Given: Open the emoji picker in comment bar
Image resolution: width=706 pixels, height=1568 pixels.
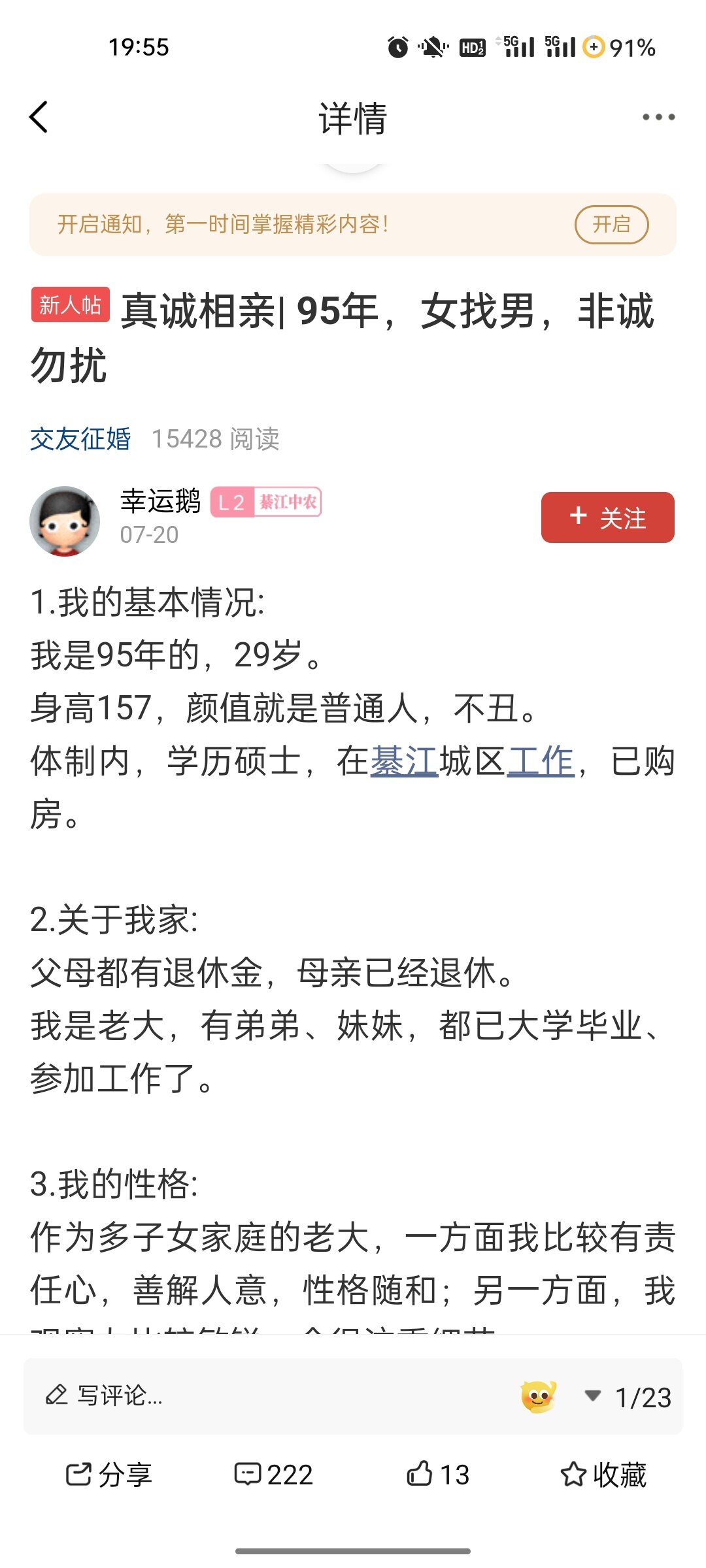Looking at the screenshot, I should [538, 1397].
